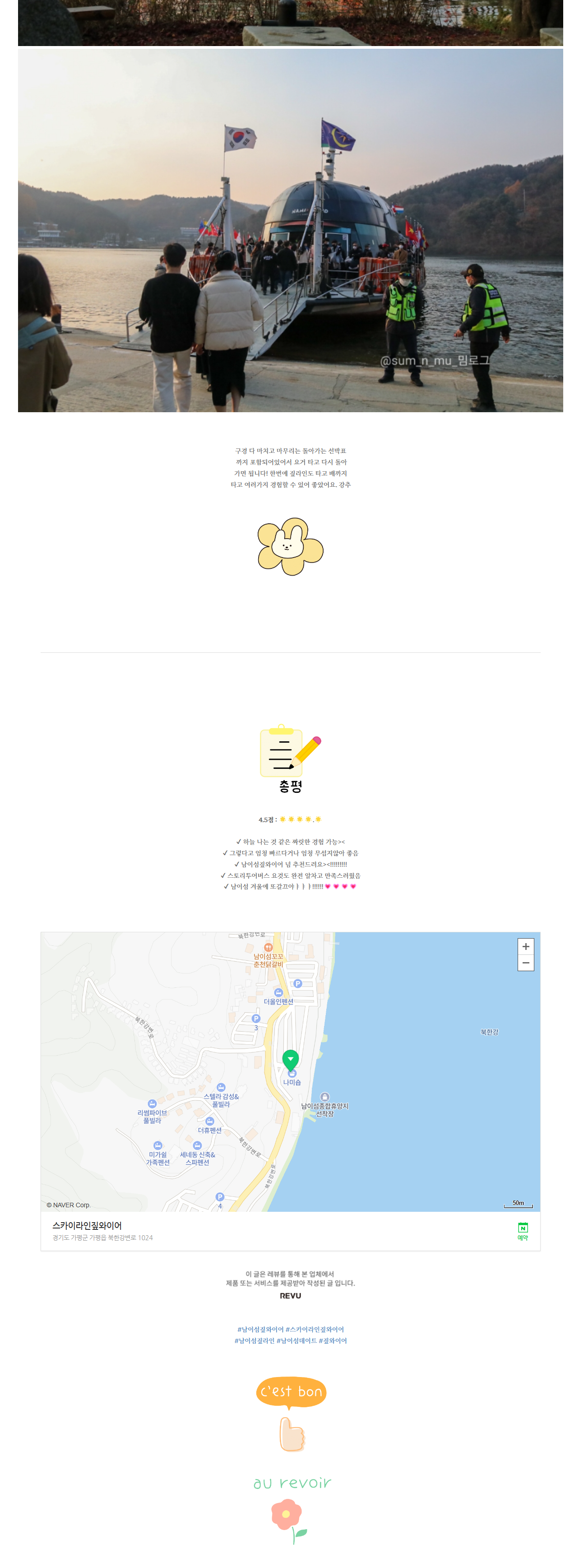Tap the 예약 reservation icon
Image resolution: width=579 pixels, height=1568 pixels.
point(523,1231)
